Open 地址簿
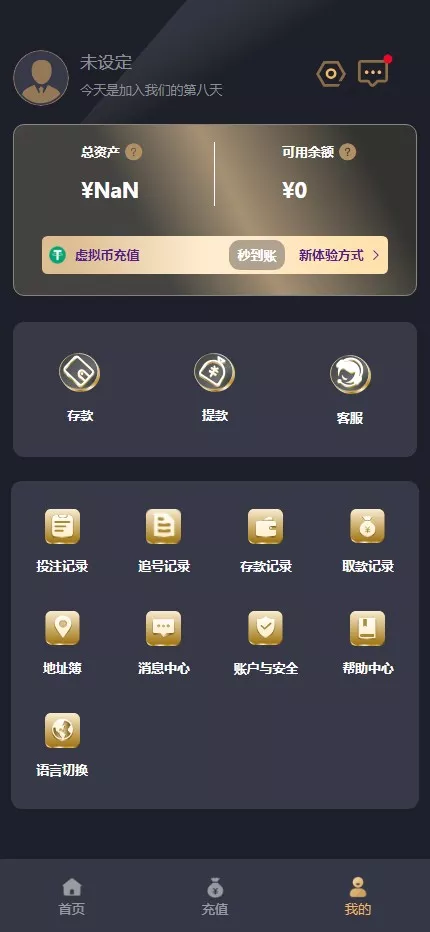Viewport: 430px width, 932px height. [62, 643]
